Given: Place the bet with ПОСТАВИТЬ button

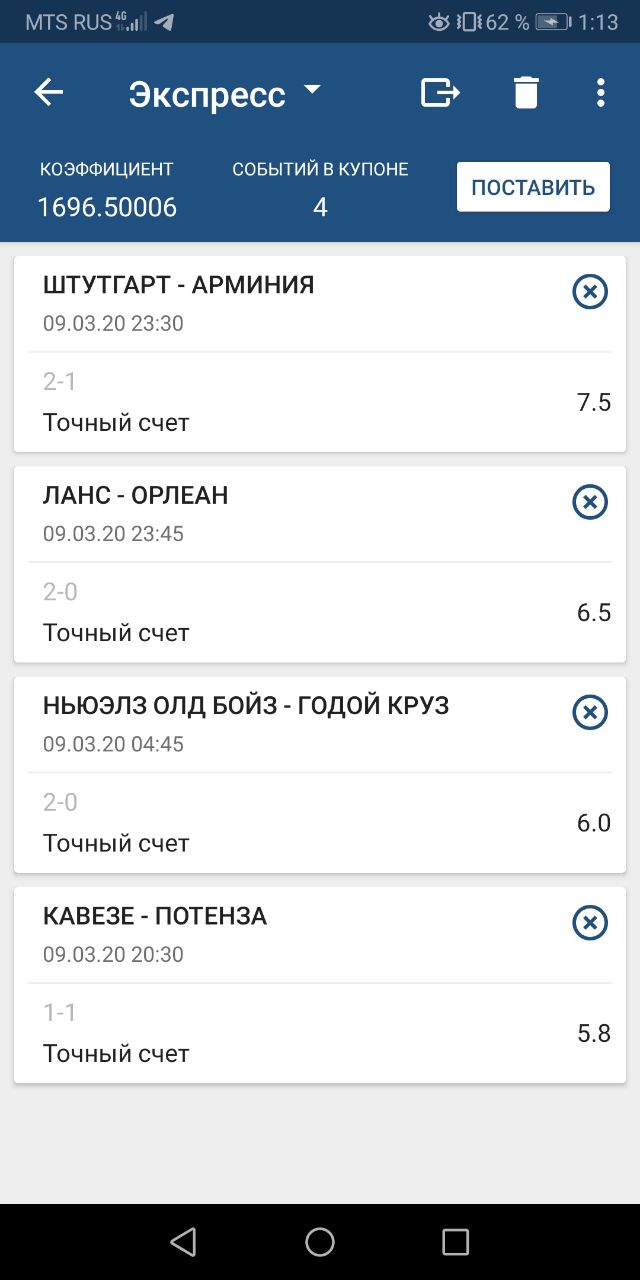Looking at the screenshot, I should point(533,187).
